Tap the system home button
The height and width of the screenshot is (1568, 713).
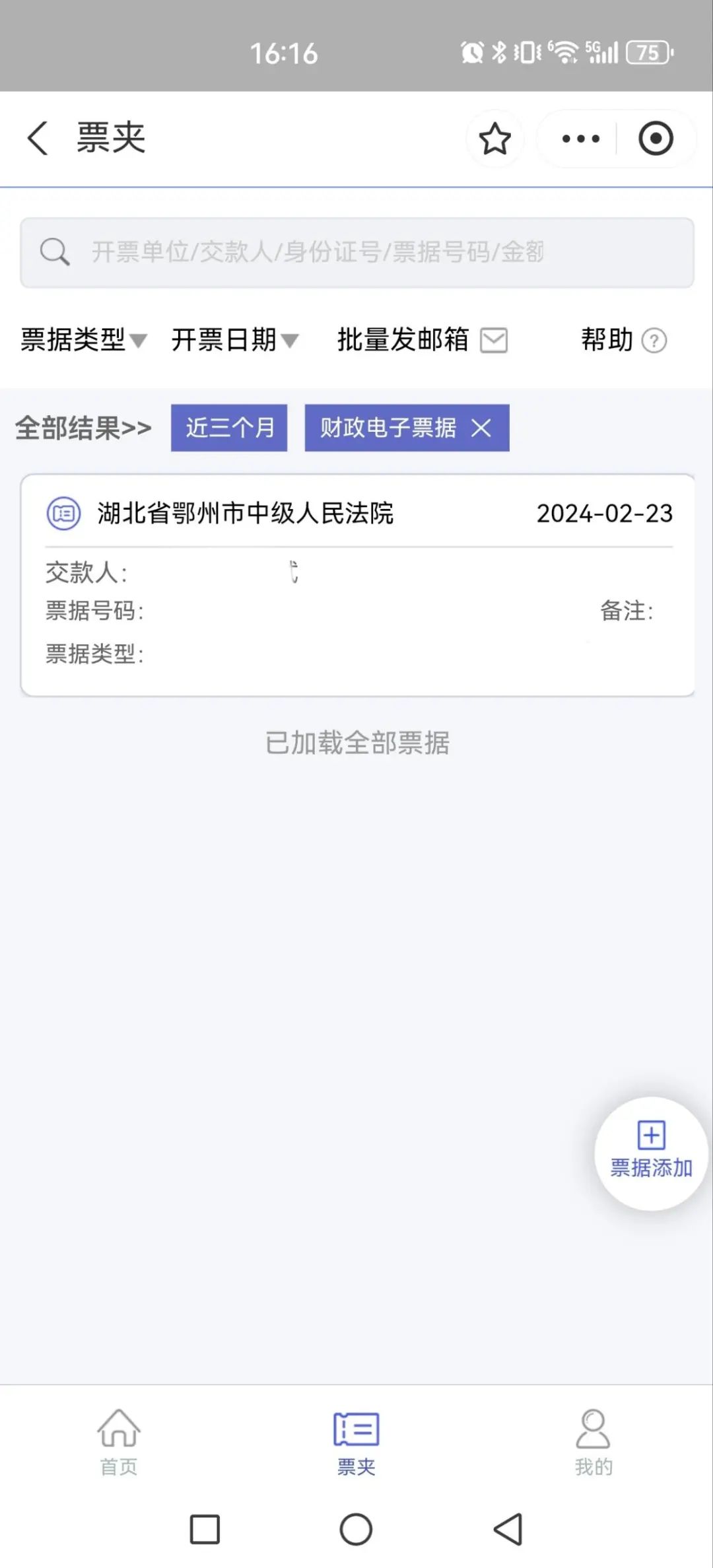(356, 1529)
